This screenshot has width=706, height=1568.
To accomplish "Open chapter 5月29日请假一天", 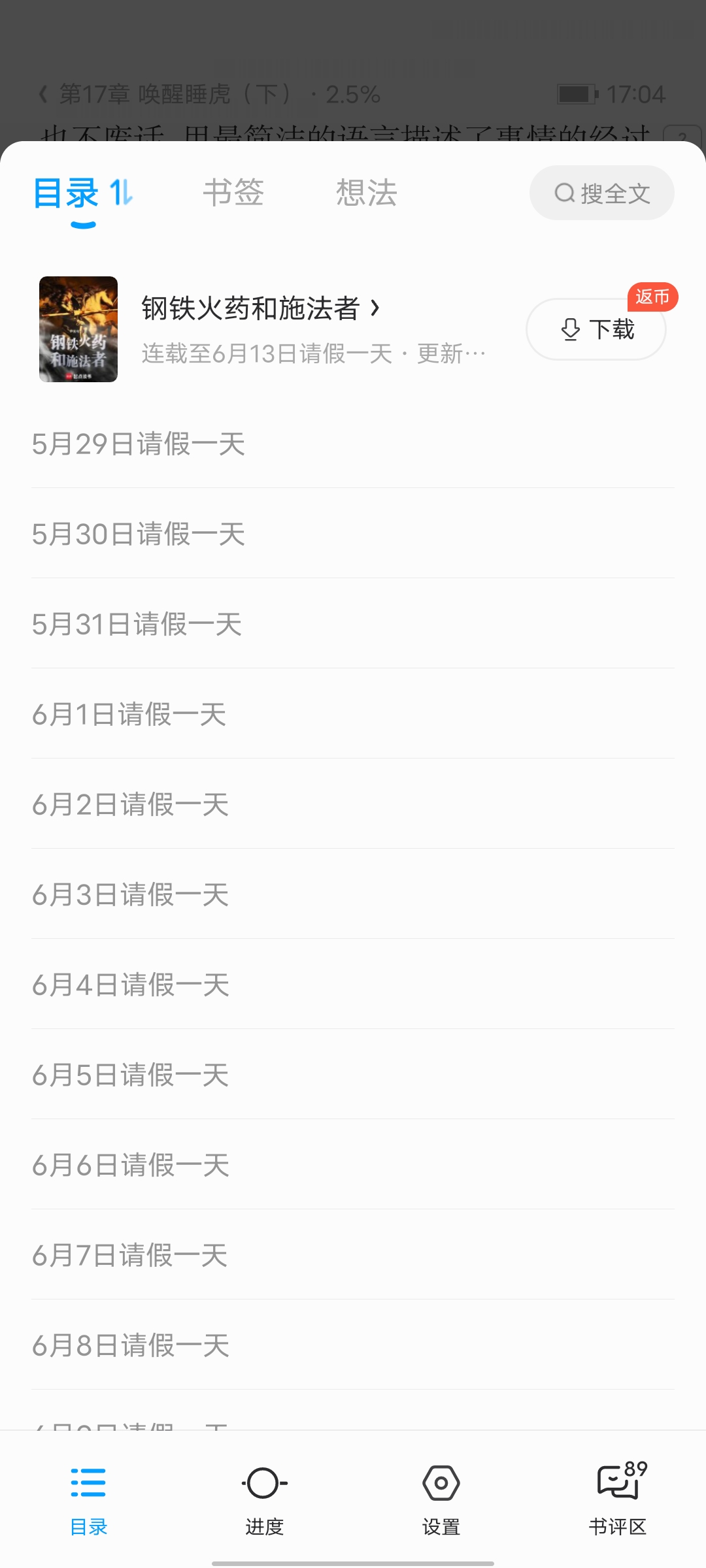I will pos(139,444).
